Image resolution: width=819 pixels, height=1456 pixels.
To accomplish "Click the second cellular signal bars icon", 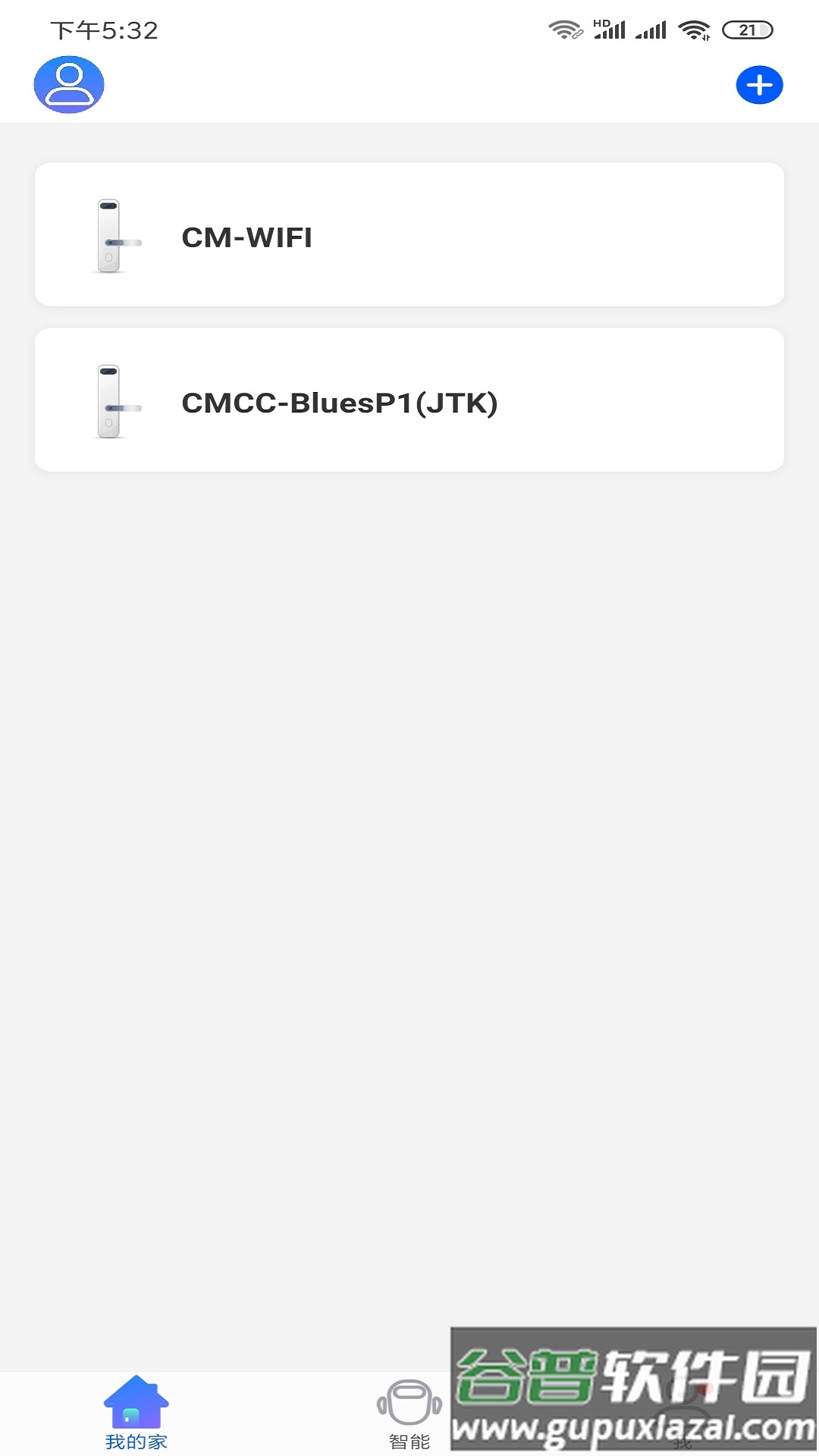I will 651,31.
